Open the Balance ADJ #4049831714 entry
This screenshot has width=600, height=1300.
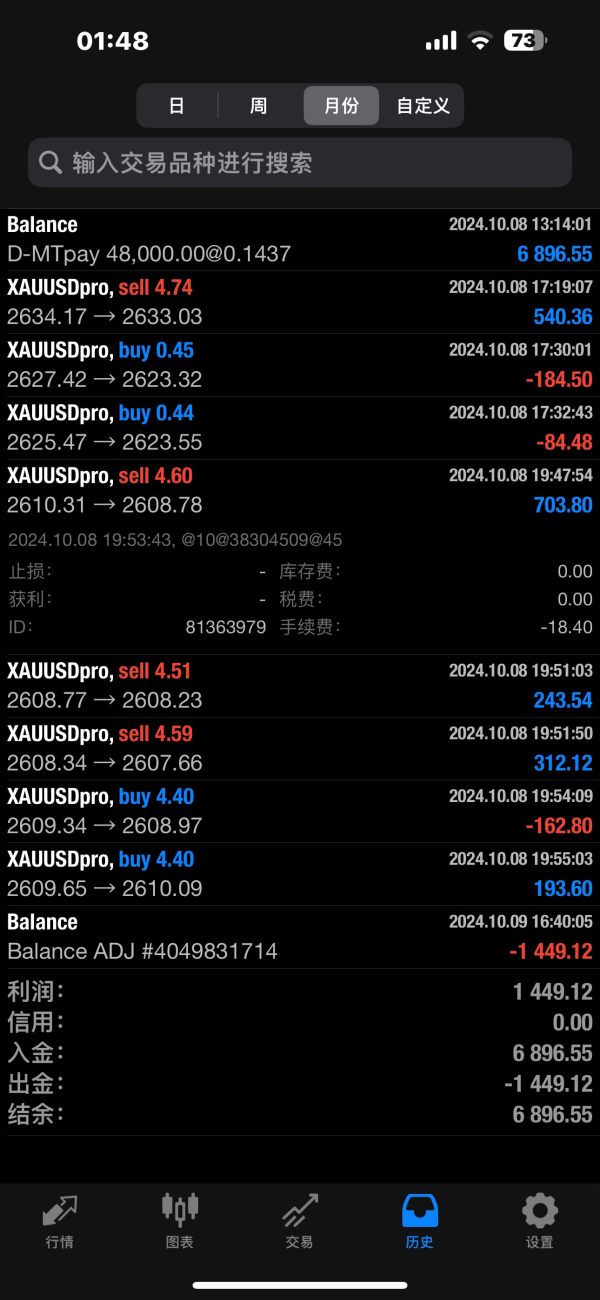(x=300, y=937)
